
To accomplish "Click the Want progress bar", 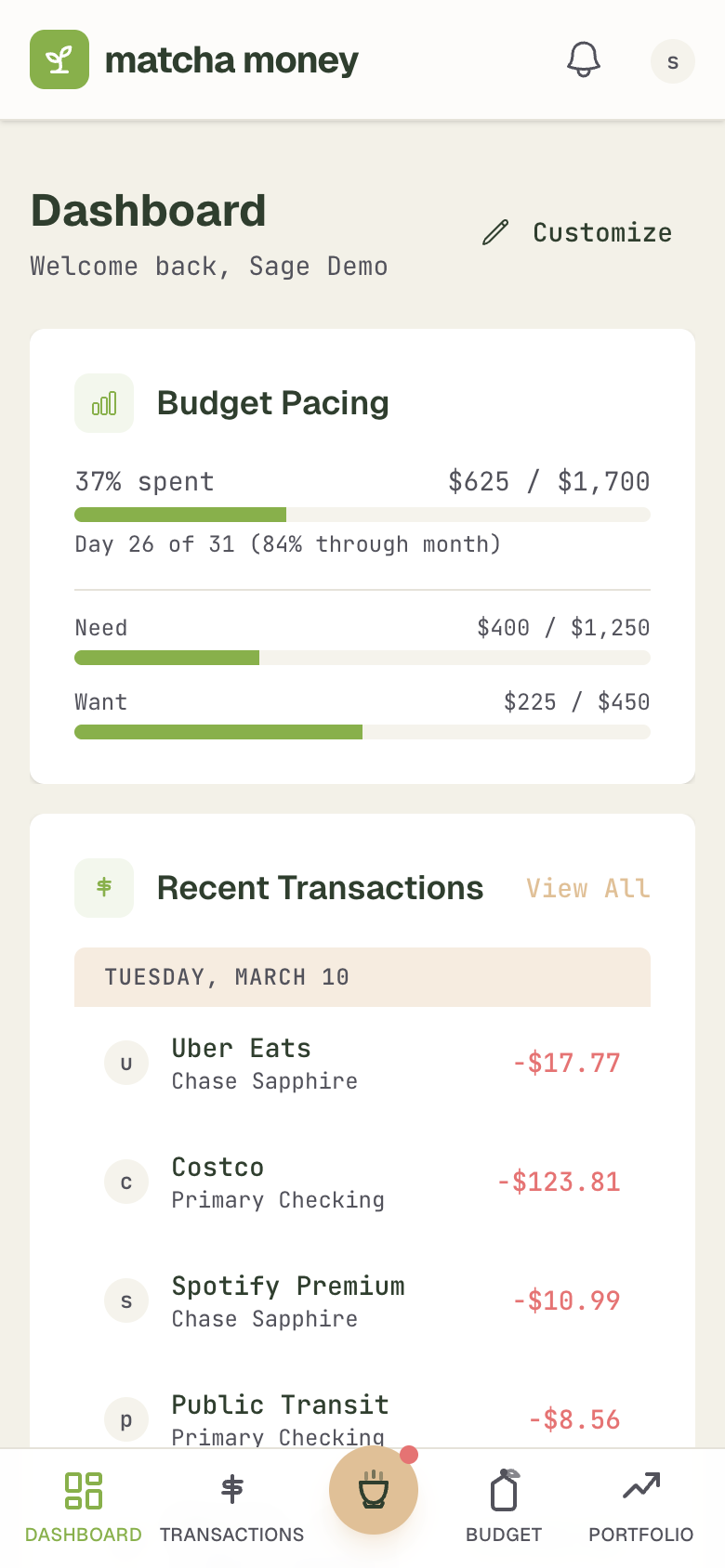I will (x=362, y=732).
